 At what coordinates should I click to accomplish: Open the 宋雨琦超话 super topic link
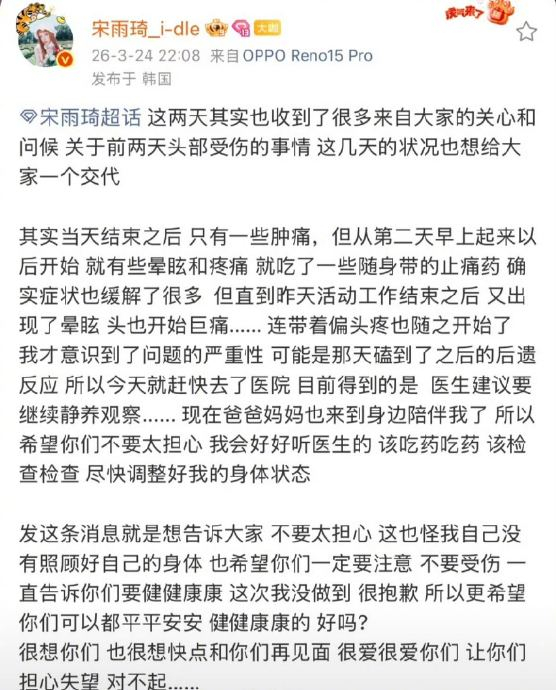pos(81,117)
